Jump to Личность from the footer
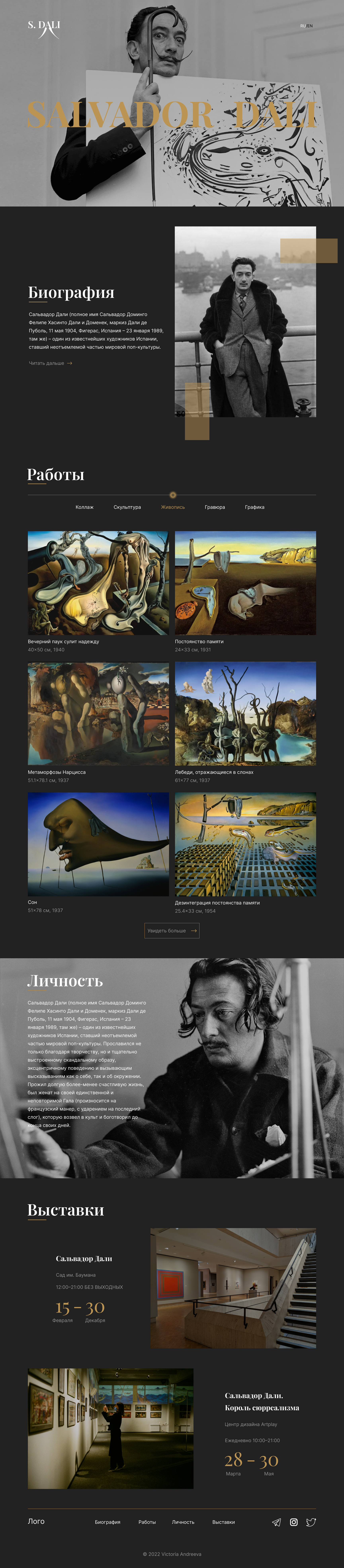This screenshot has width=344, height=1568. pyautogui.click(x=183, y=1522)
